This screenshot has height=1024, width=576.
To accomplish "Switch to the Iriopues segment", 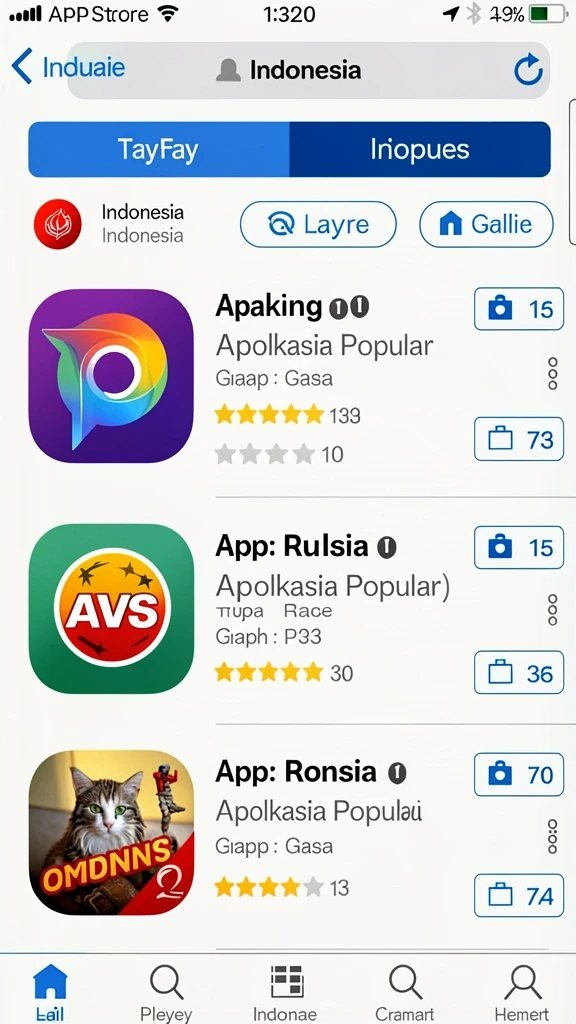I will point(420,150).
